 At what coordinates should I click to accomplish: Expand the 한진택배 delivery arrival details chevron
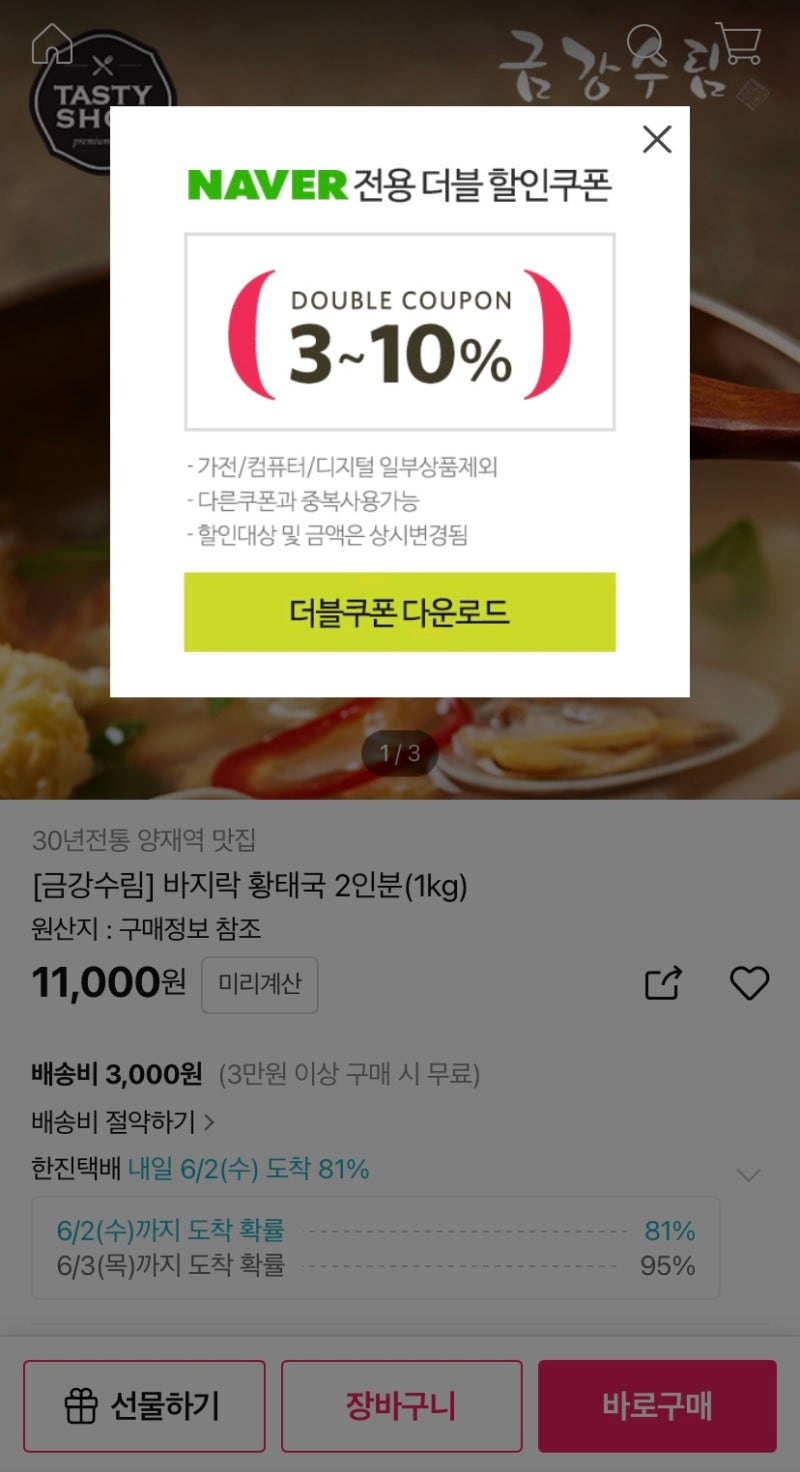[747, 1174]
